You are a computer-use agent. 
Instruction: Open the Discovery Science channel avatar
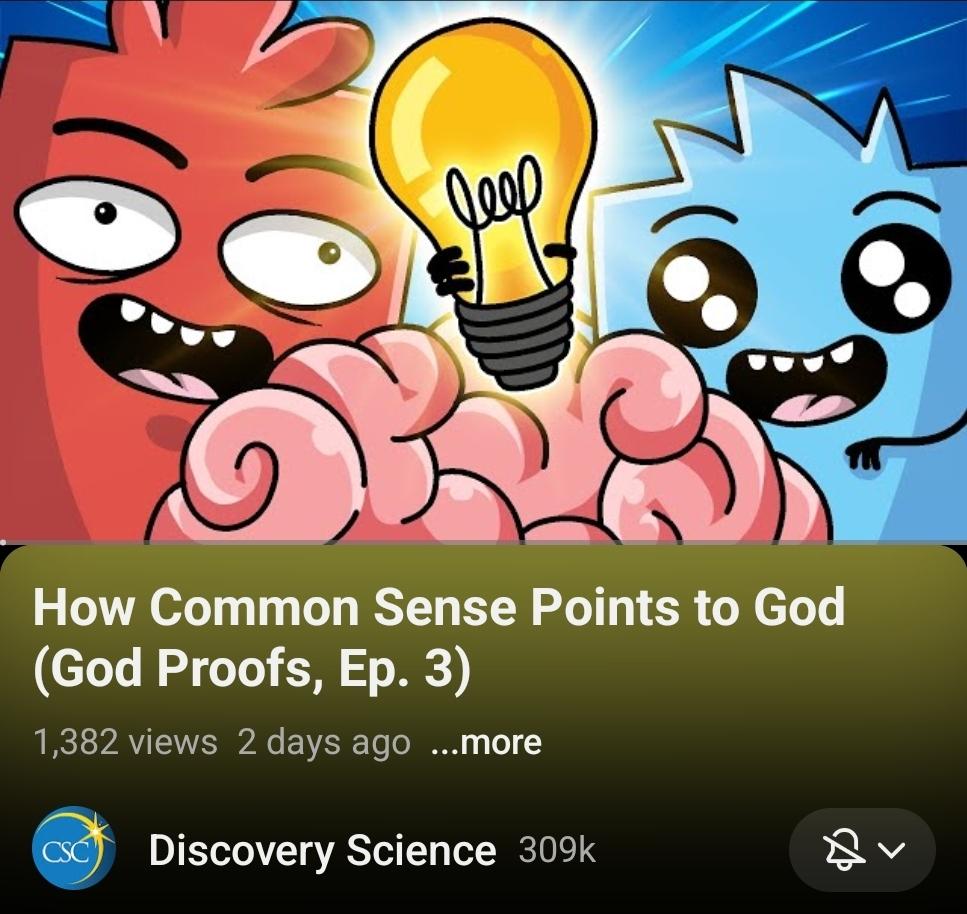(73, 850)
